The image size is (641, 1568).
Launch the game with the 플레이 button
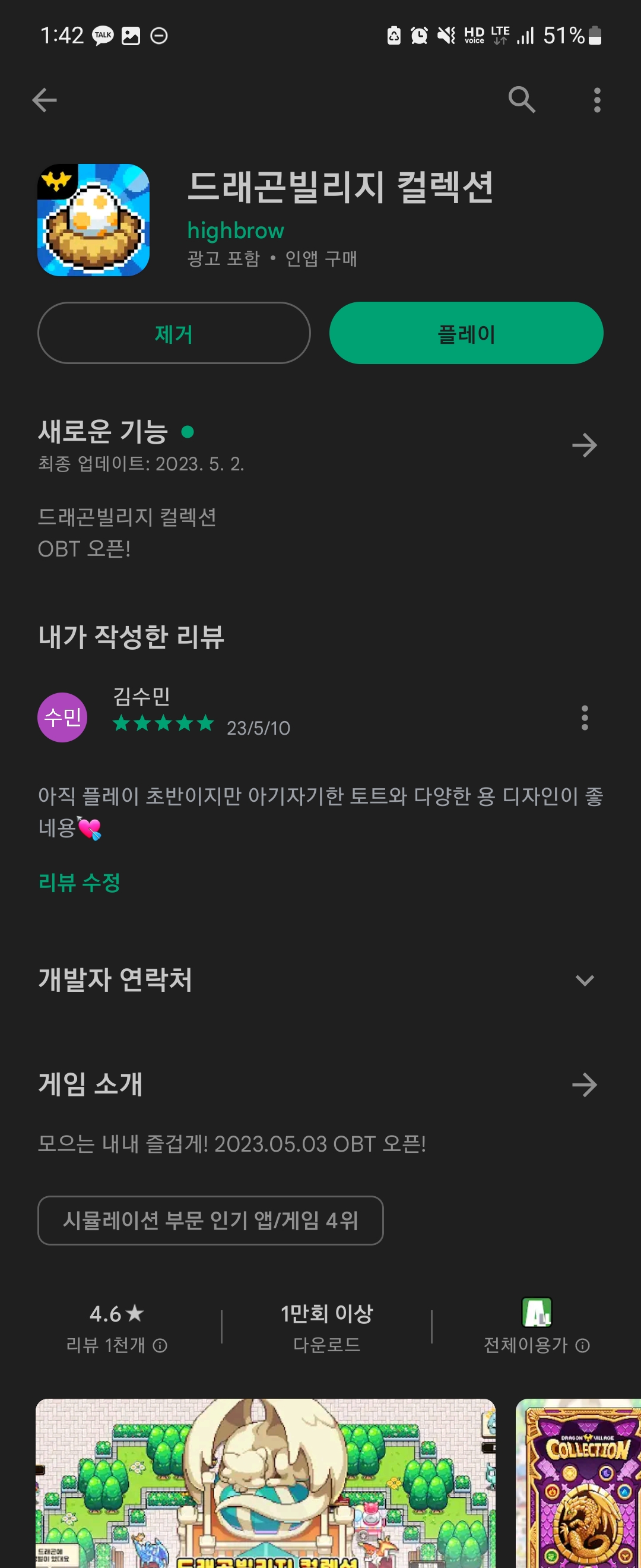click(x=466, y=333)
